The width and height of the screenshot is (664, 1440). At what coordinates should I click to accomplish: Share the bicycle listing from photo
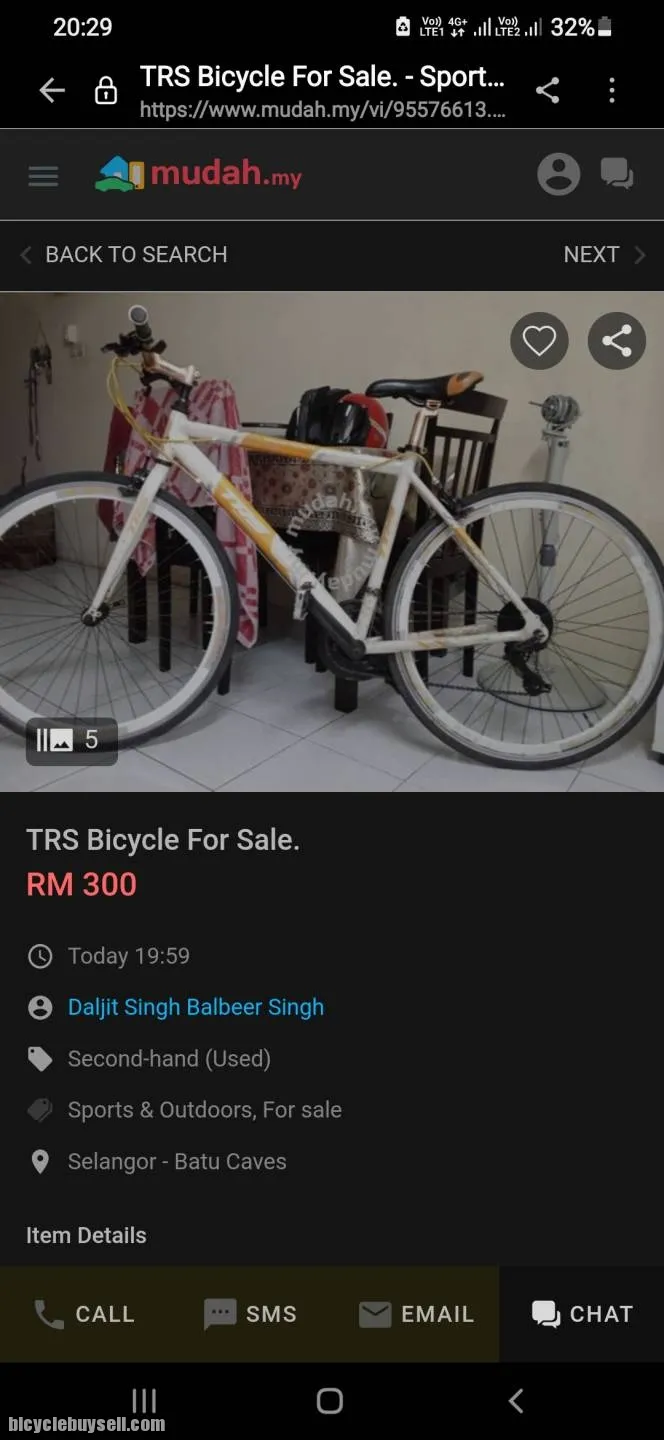(x=616, y=342)
